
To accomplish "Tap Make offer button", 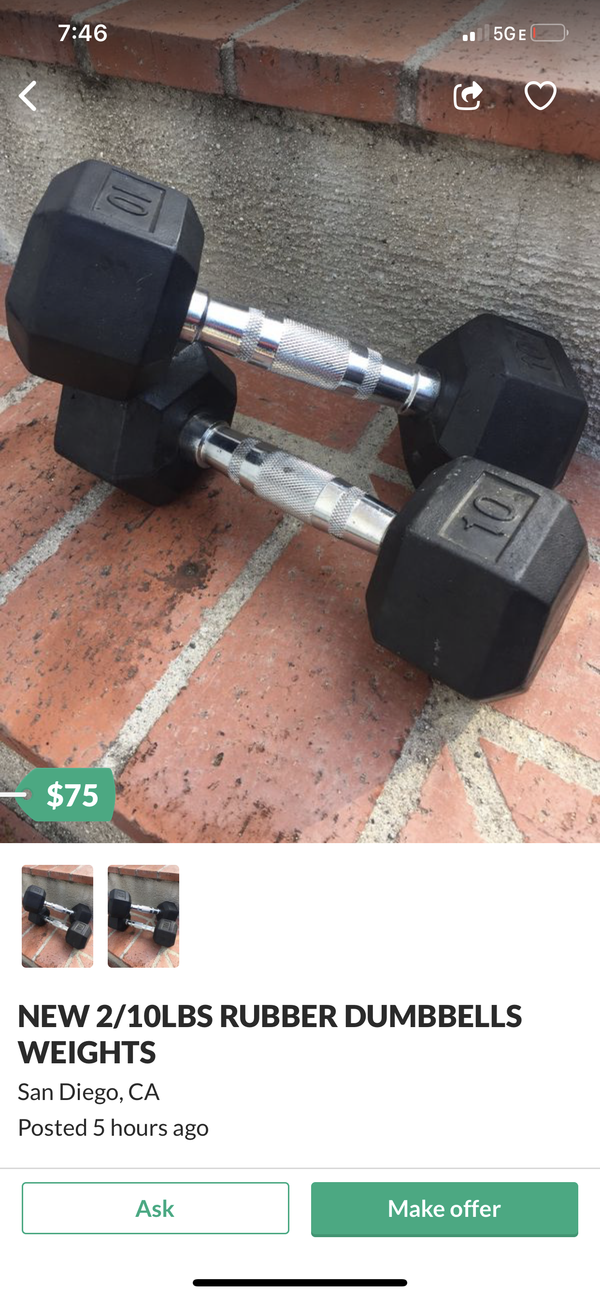I will (444, 1208).
